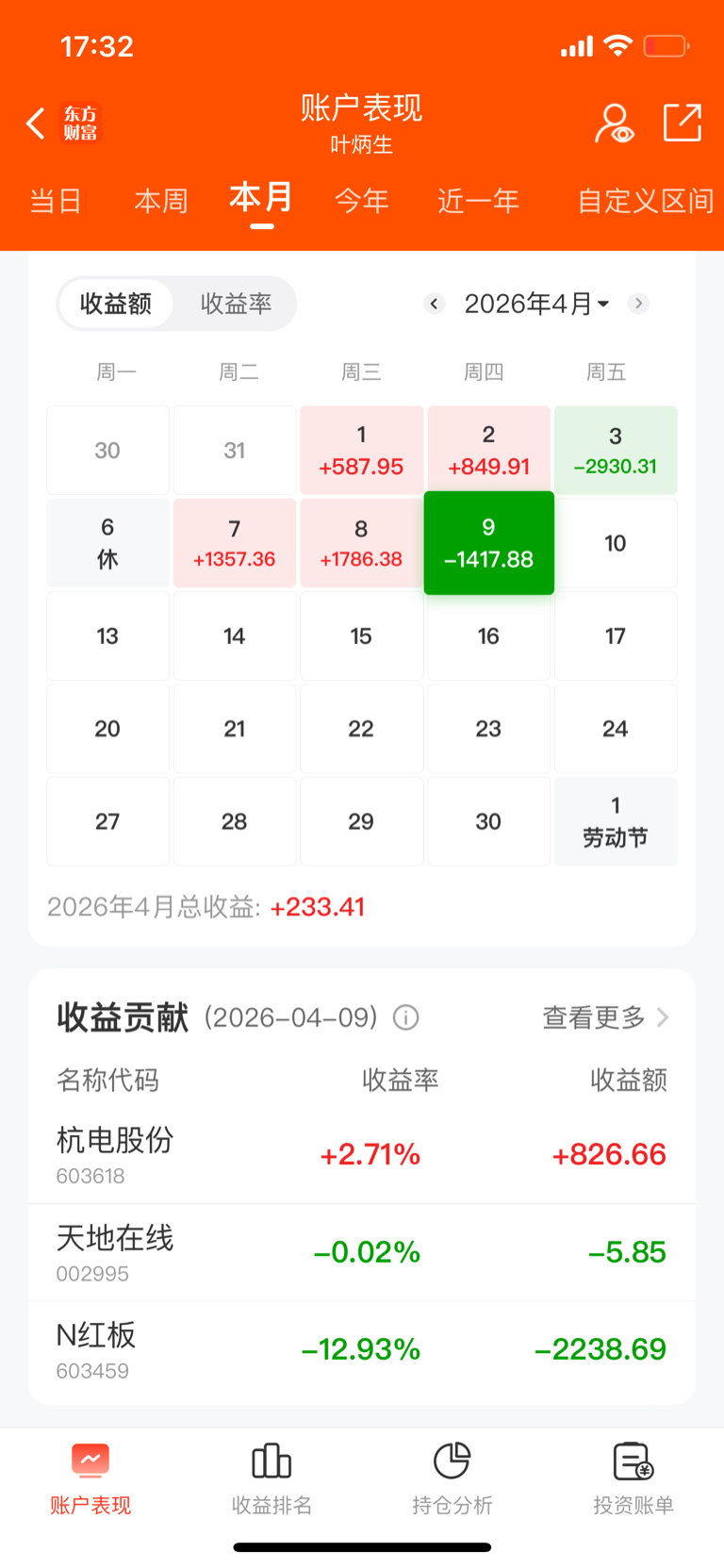Switch to 收益排名 bottom tab
Viewport: 724px width, 1568px height.
click(271, 1477)
